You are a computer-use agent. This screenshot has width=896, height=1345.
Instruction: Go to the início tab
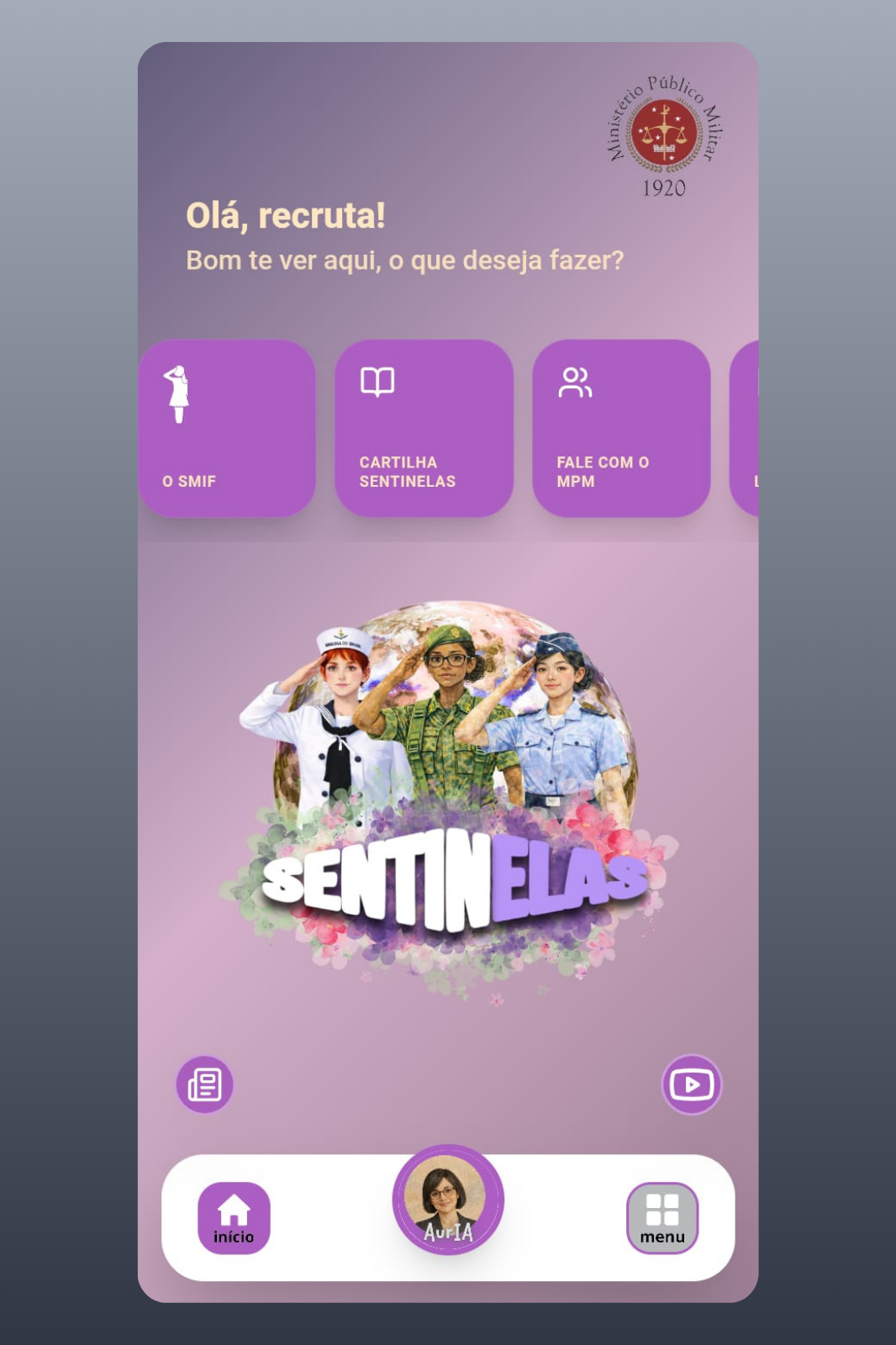pos(234,1218)
